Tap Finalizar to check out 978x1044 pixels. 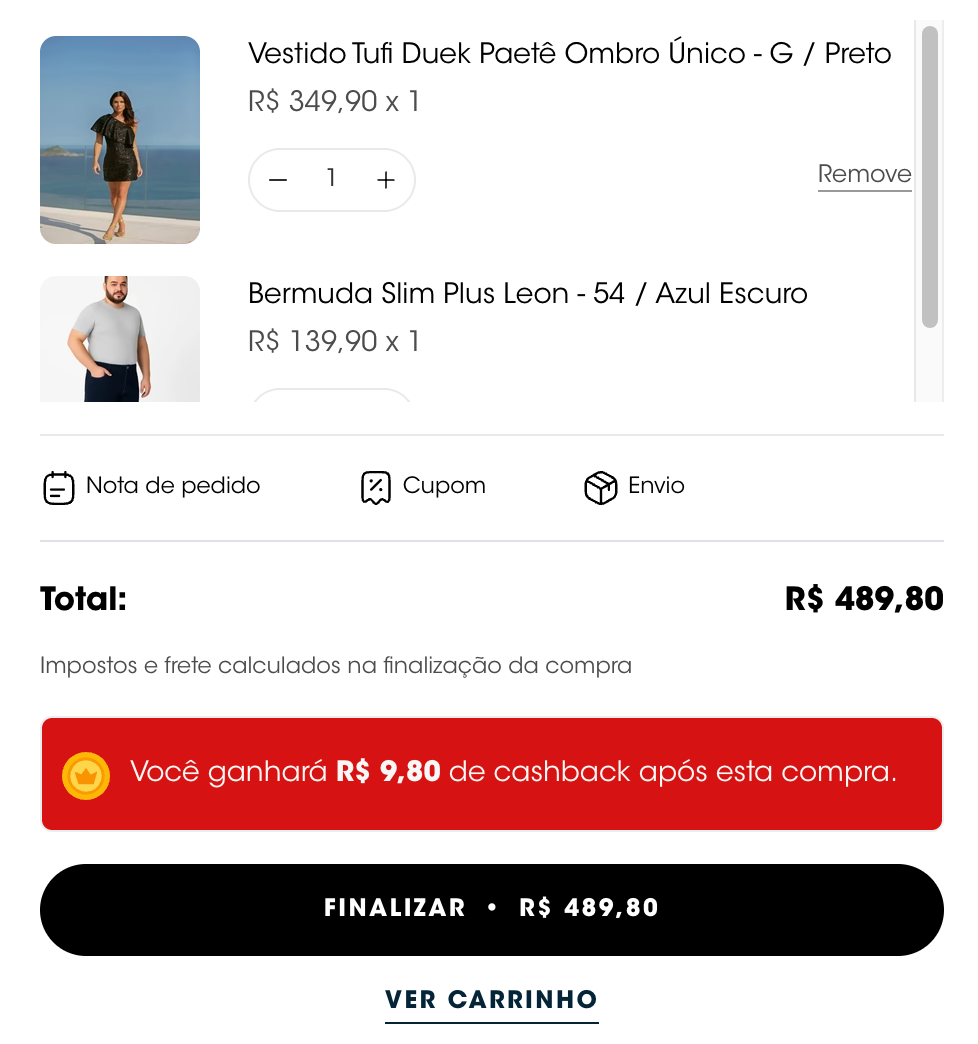tap(491, 909)
